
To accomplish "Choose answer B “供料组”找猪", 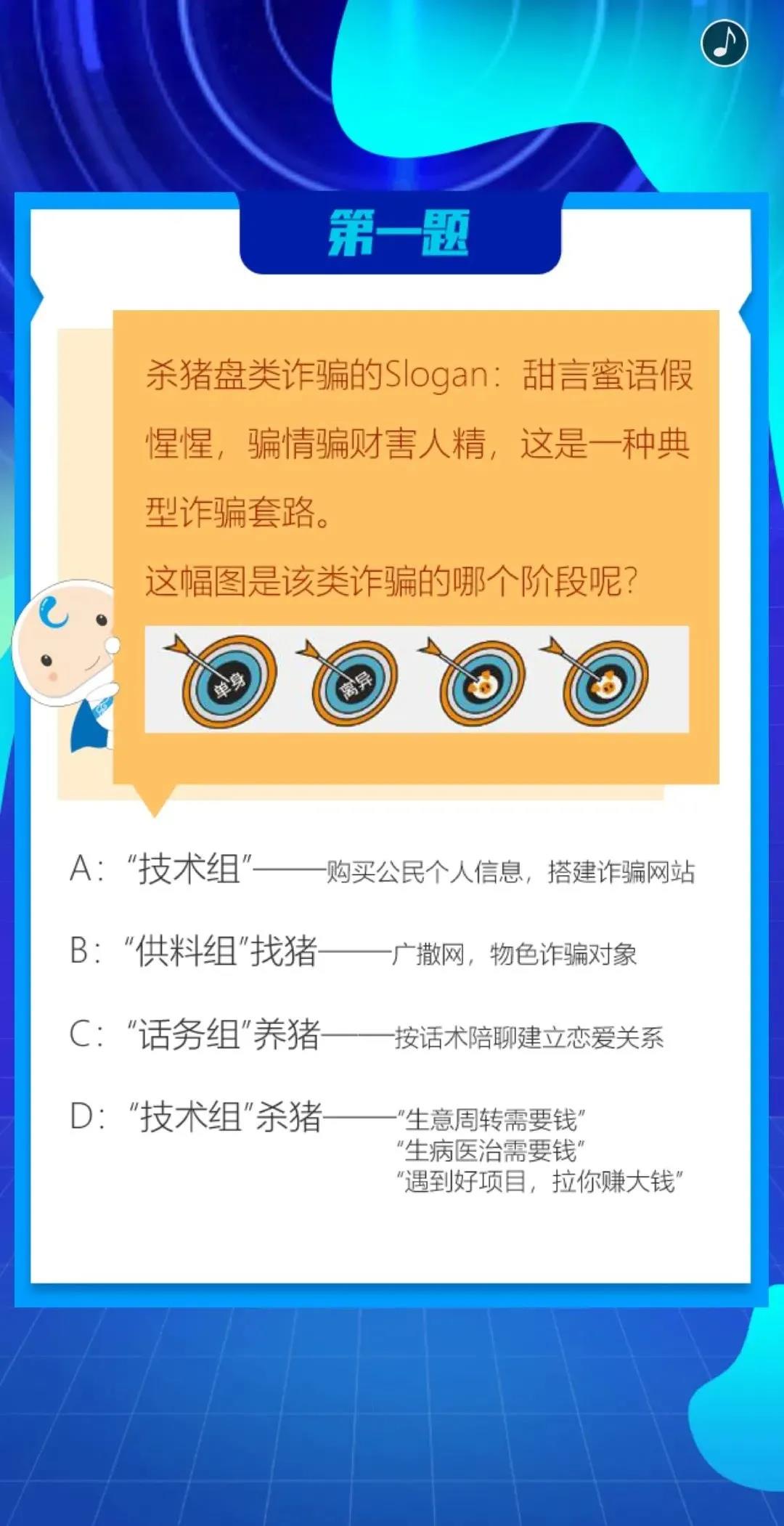I will [x=353, y=951].
